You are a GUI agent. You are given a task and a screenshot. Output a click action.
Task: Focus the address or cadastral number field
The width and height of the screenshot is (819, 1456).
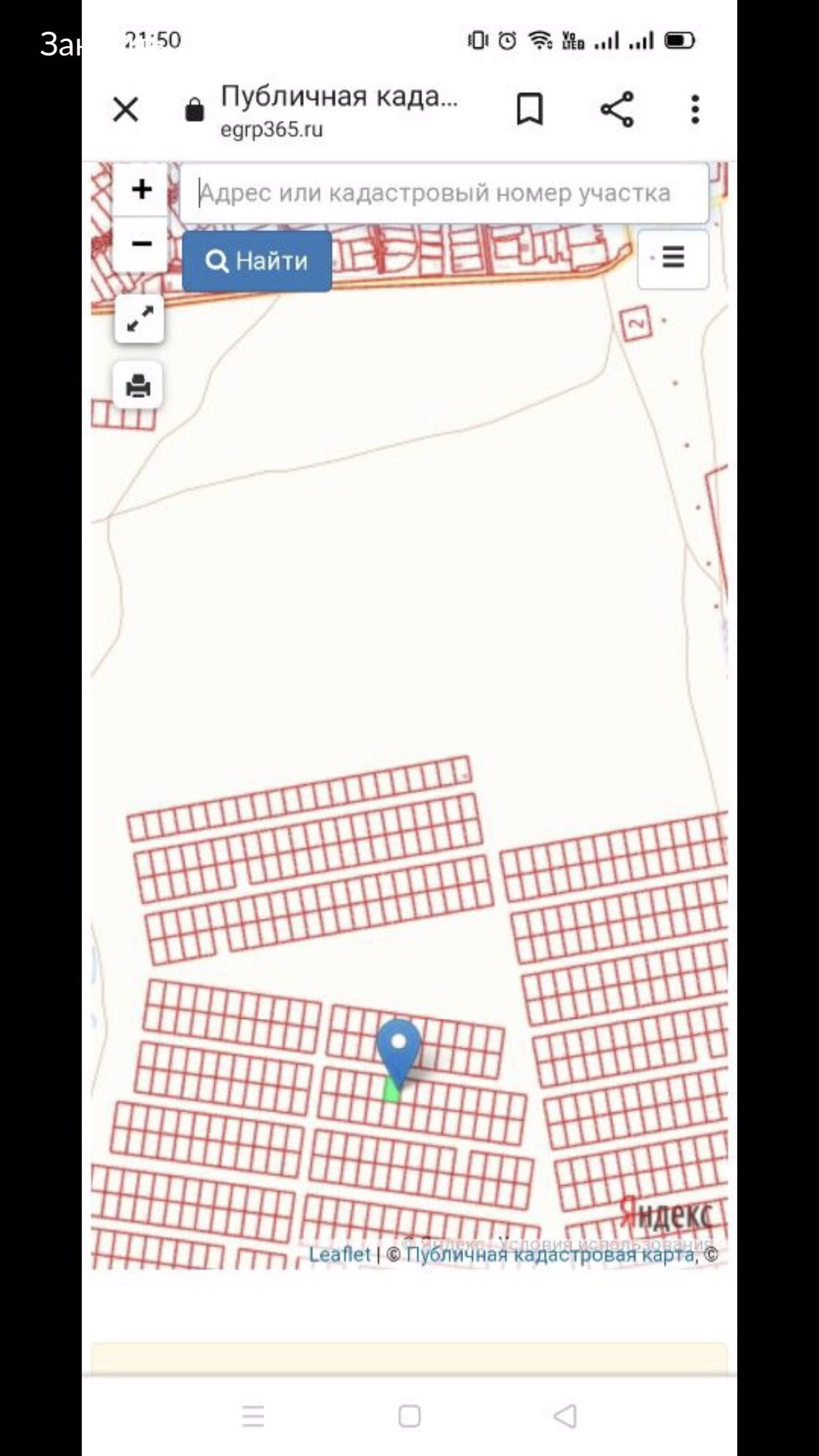(444, 193)
